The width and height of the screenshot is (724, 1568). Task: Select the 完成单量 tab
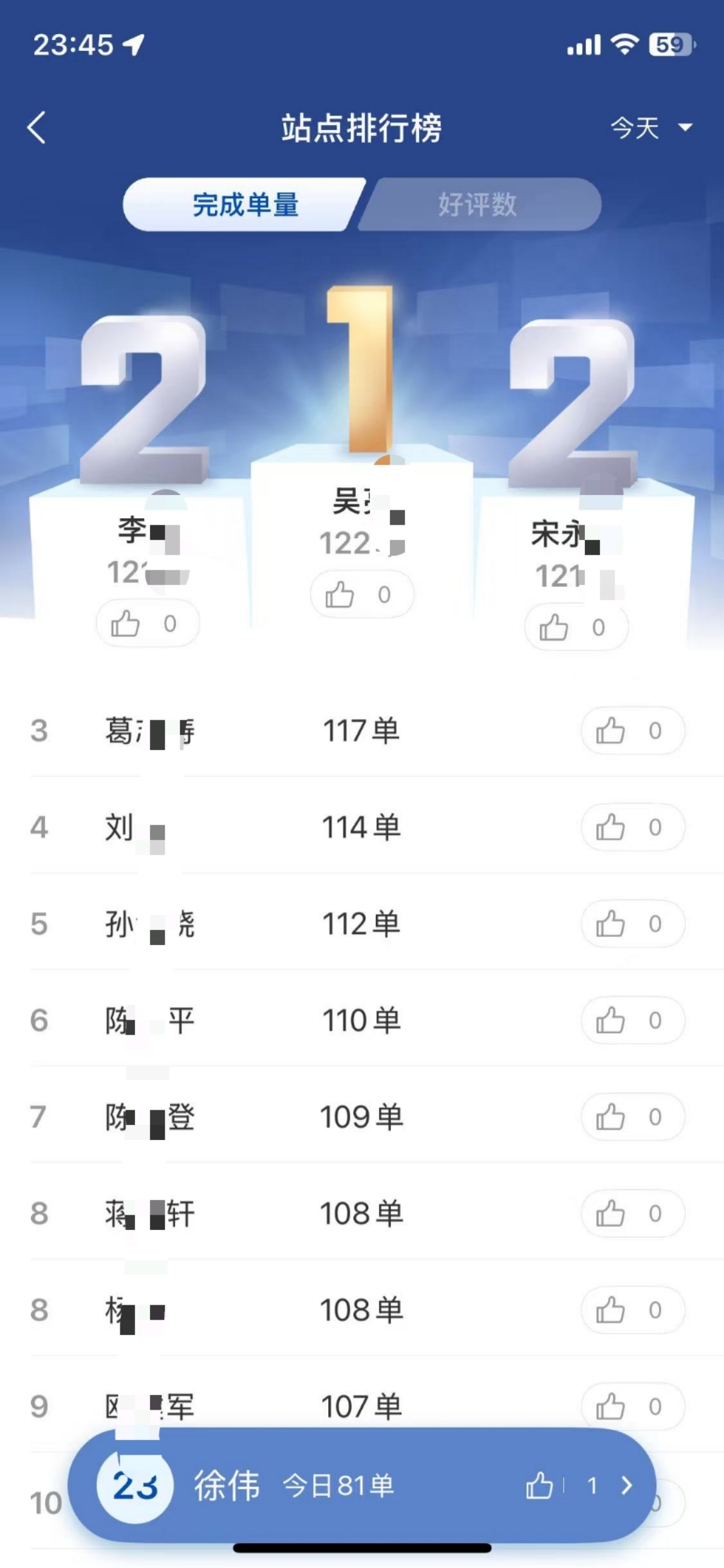click(245, 205)
